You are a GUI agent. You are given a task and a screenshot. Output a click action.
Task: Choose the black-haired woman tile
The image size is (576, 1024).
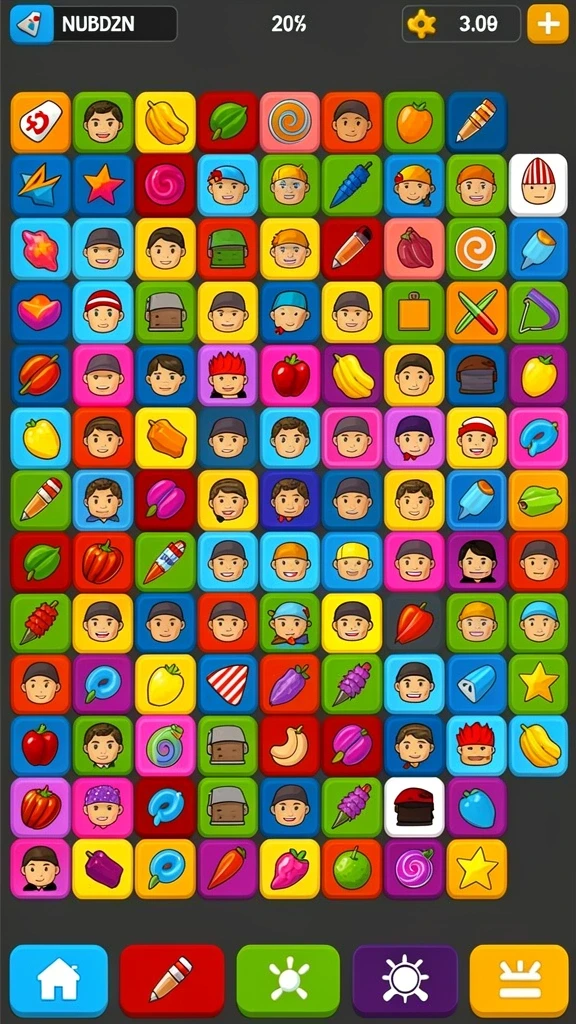(x=477, y=562)
